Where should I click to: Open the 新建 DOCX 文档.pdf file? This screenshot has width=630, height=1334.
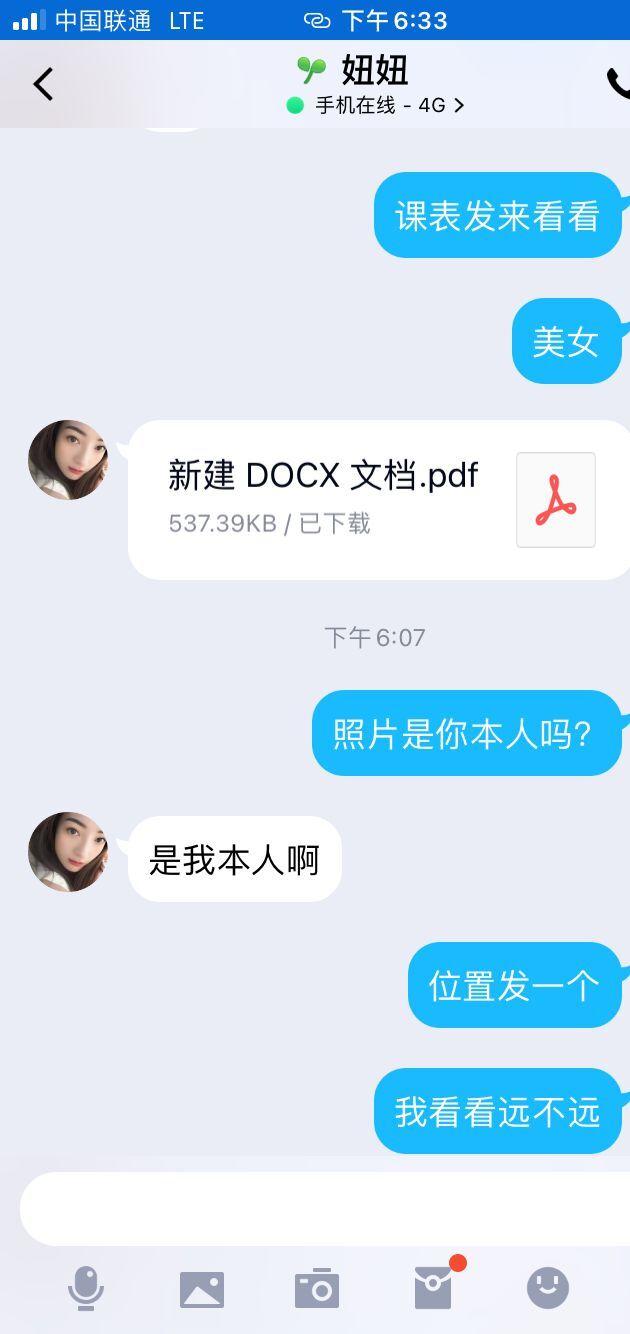[x=380, y=499]
